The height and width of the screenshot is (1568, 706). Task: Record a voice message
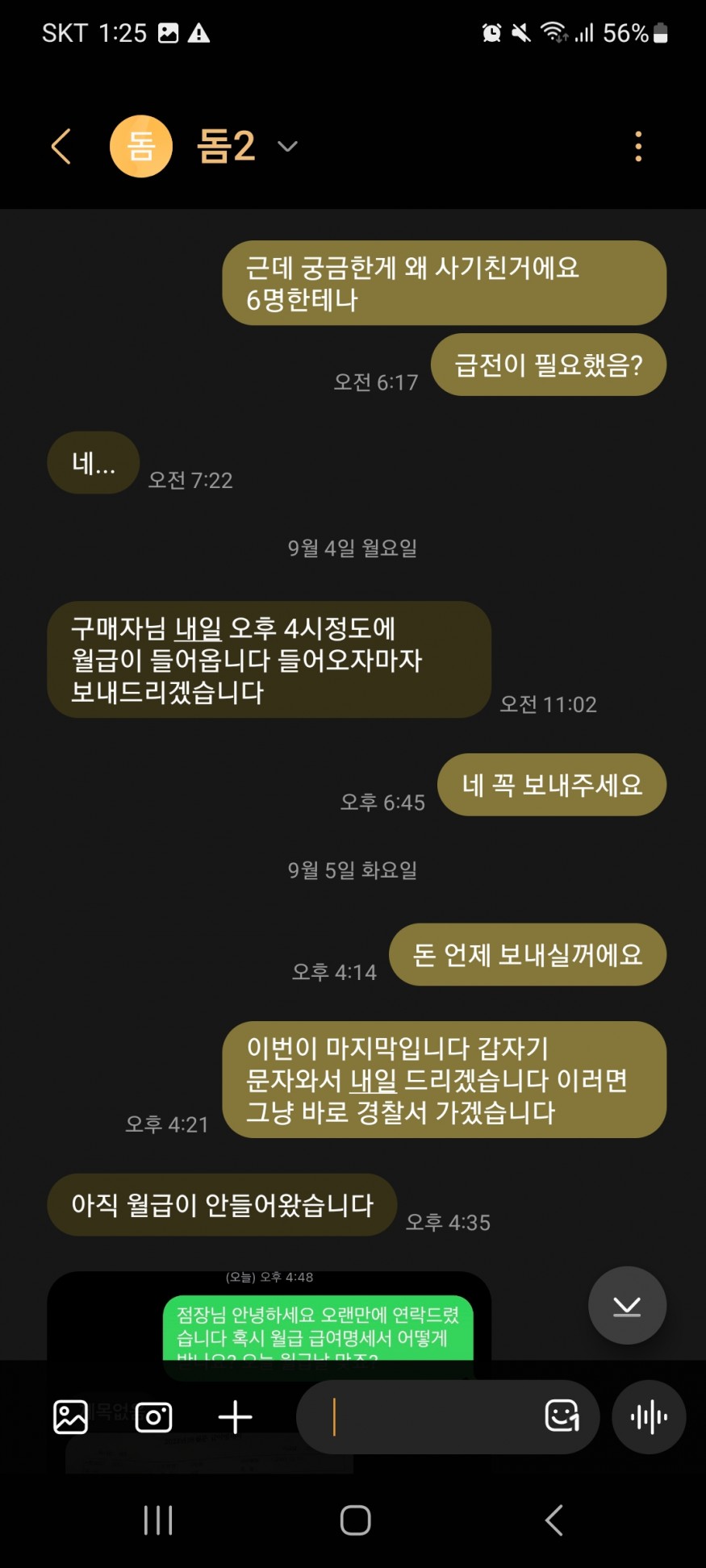point(649,1417)
